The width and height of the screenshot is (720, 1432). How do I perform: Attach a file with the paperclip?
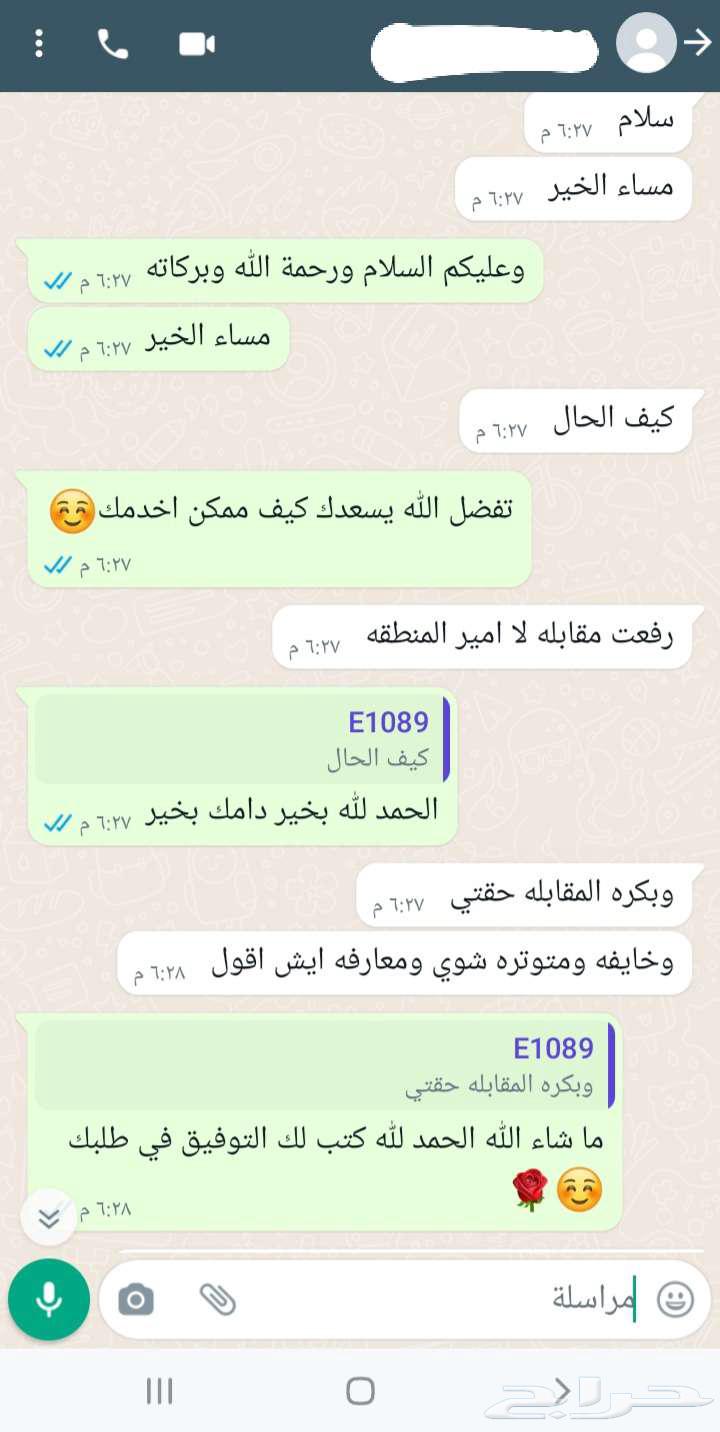(218, 1297)
